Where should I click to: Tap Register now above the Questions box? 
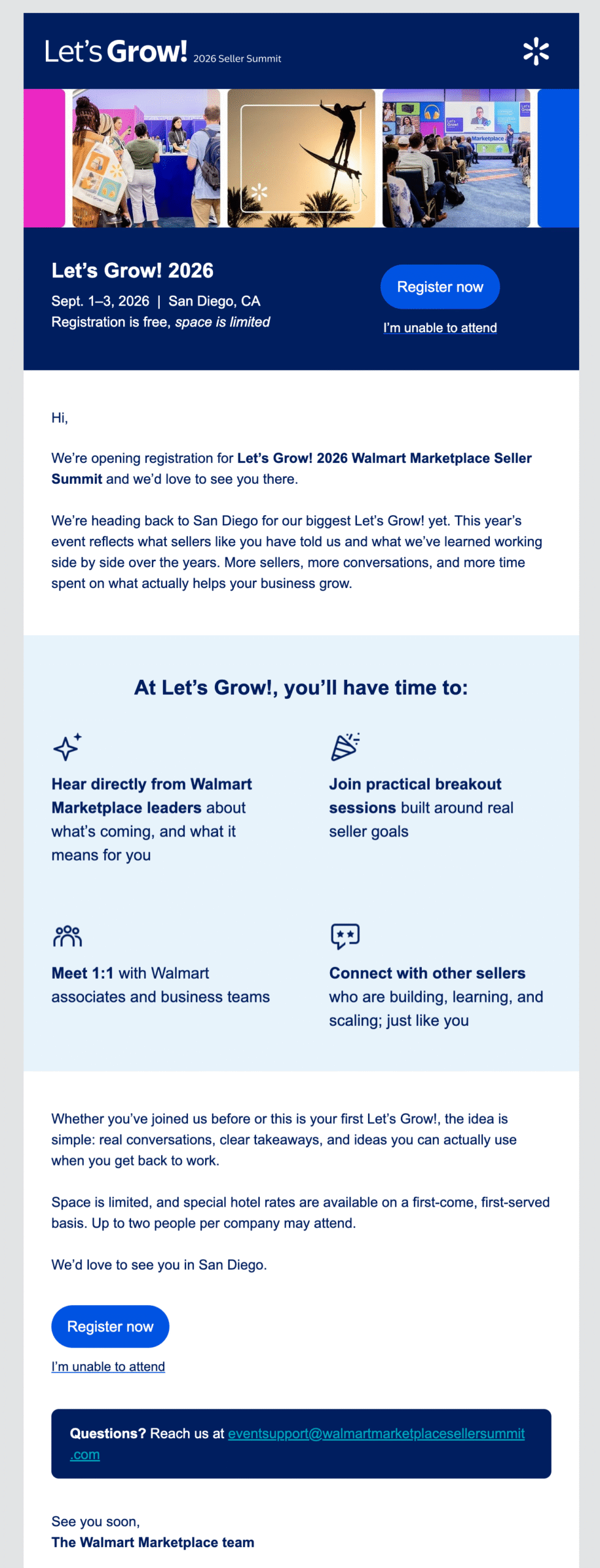click(x=110, y=1326)
